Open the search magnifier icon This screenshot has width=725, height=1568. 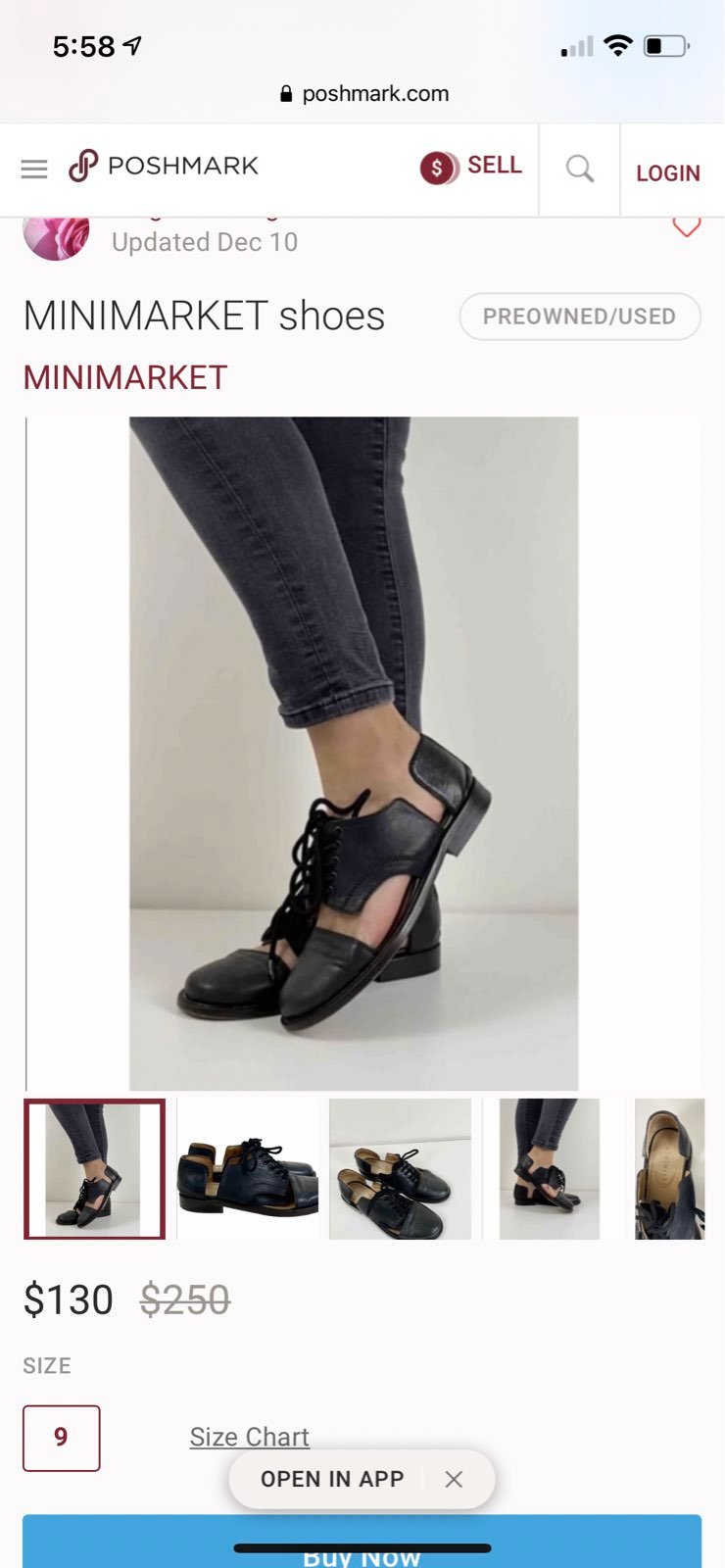click(580, 169)
